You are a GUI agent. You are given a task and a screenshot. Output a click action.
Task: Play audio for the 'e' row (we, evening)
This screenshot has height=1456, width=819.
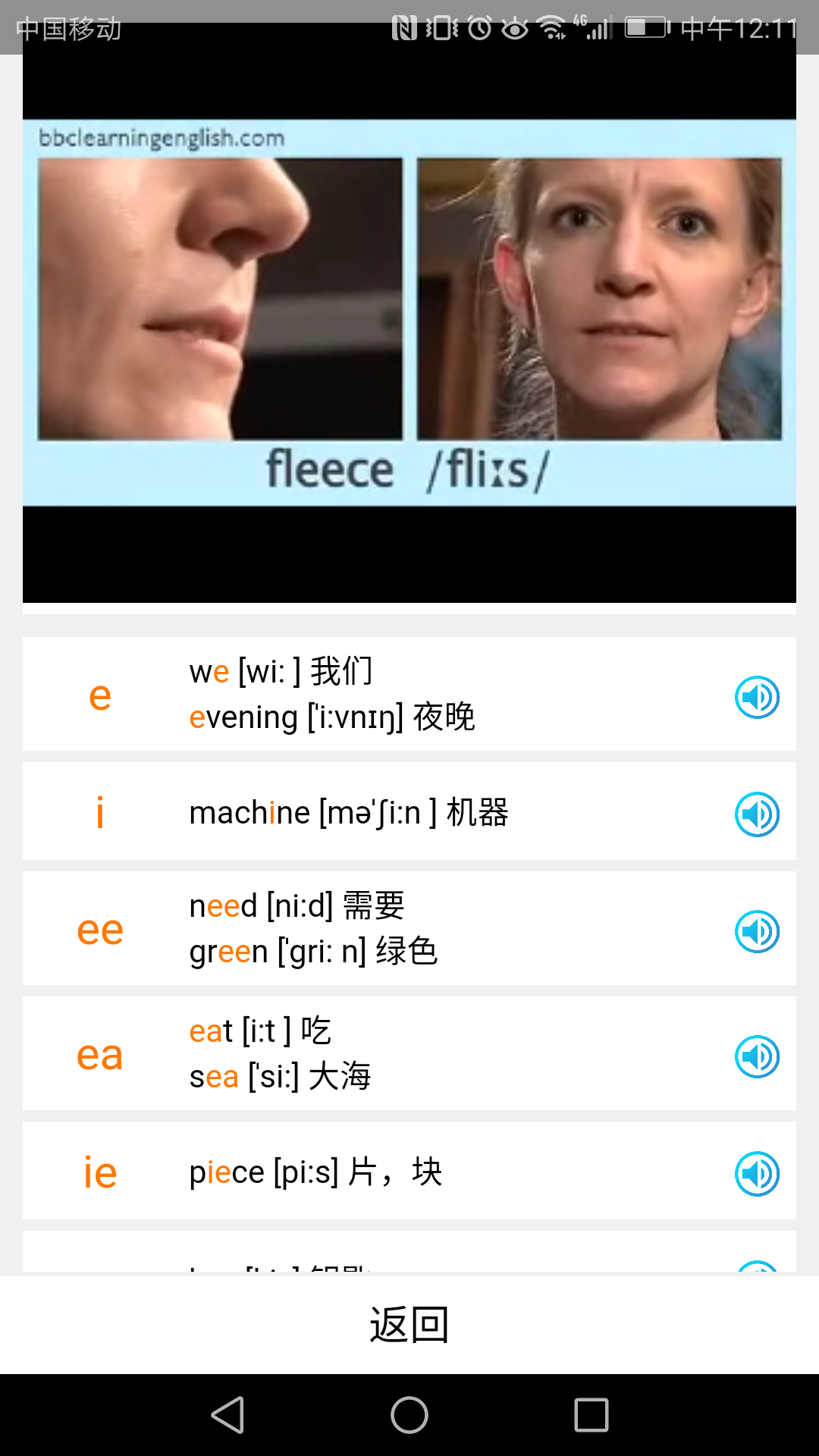[x=757, y=697]
